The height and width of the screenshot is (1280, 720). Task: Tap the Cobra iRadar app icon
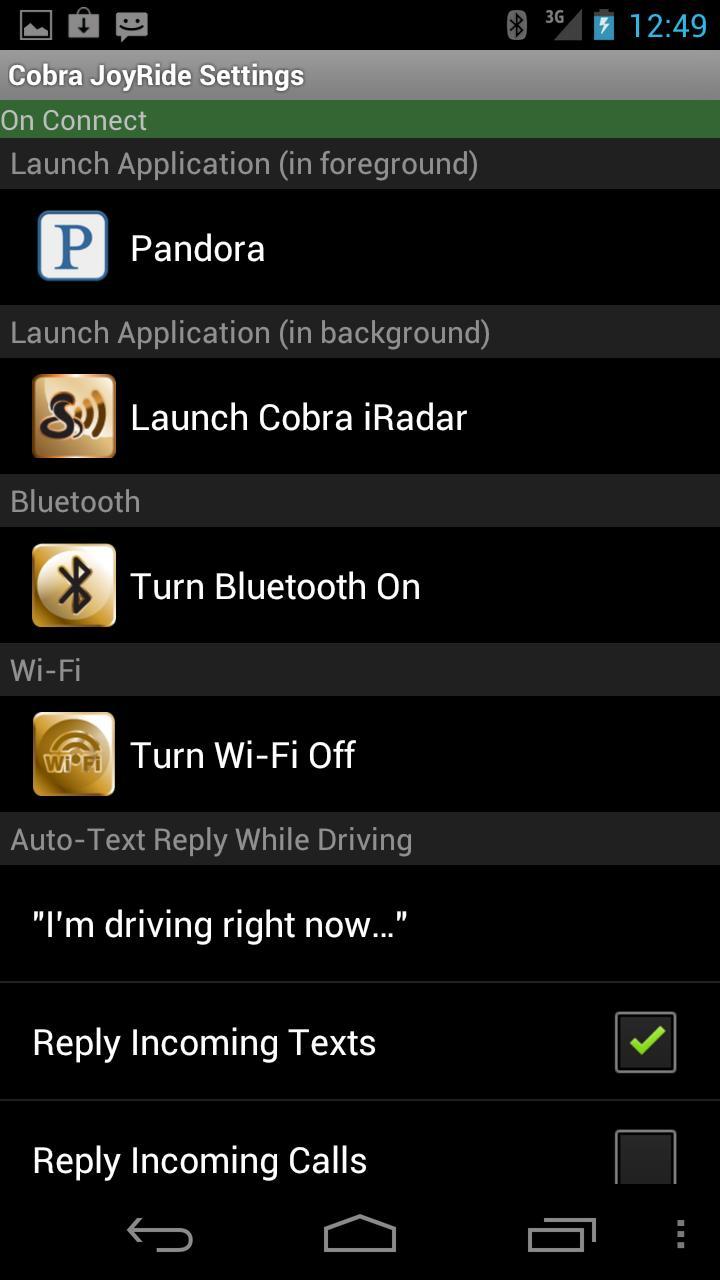coord(73,414)
